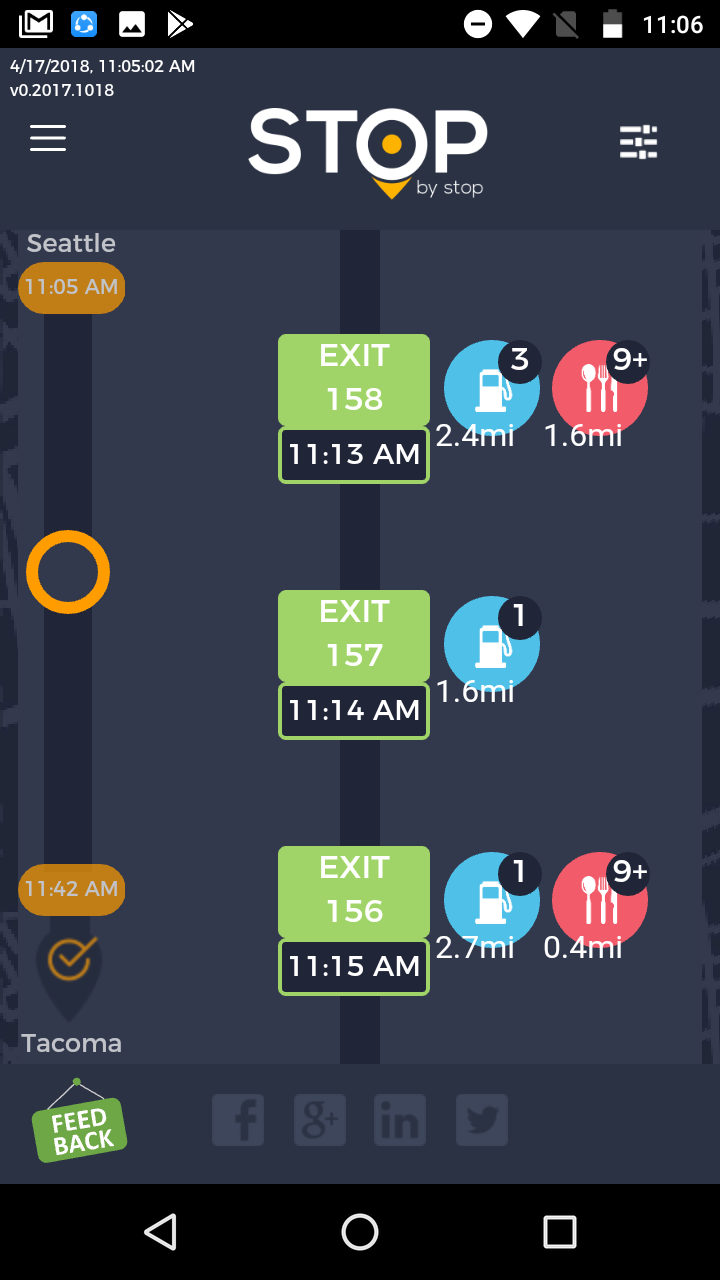This screenshot has height=1280, width=720.
Task: Open Exit 158 details
Action: 354,380
